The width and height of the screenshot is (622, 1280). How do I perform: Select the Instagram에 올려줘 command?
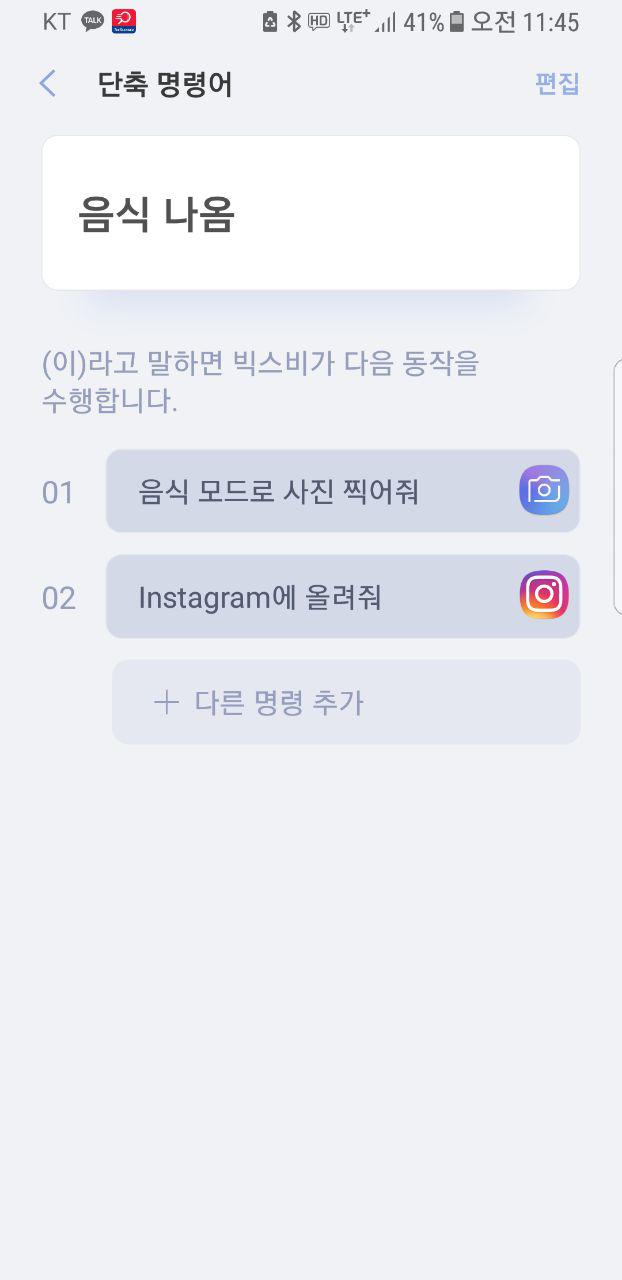click(x=342, y=597)
